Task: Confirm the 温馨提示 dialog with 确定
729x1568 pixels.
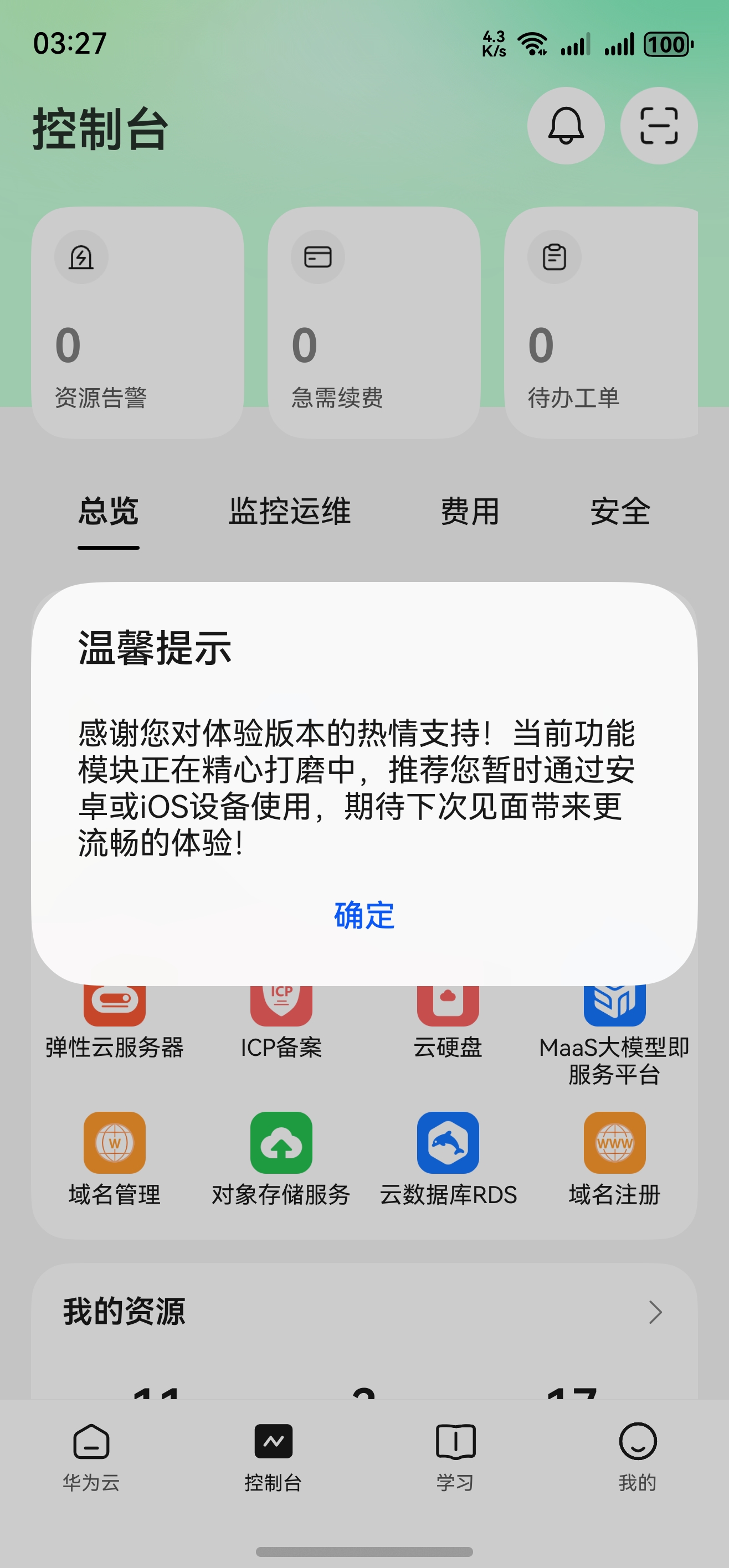Action: click(364, 915)
